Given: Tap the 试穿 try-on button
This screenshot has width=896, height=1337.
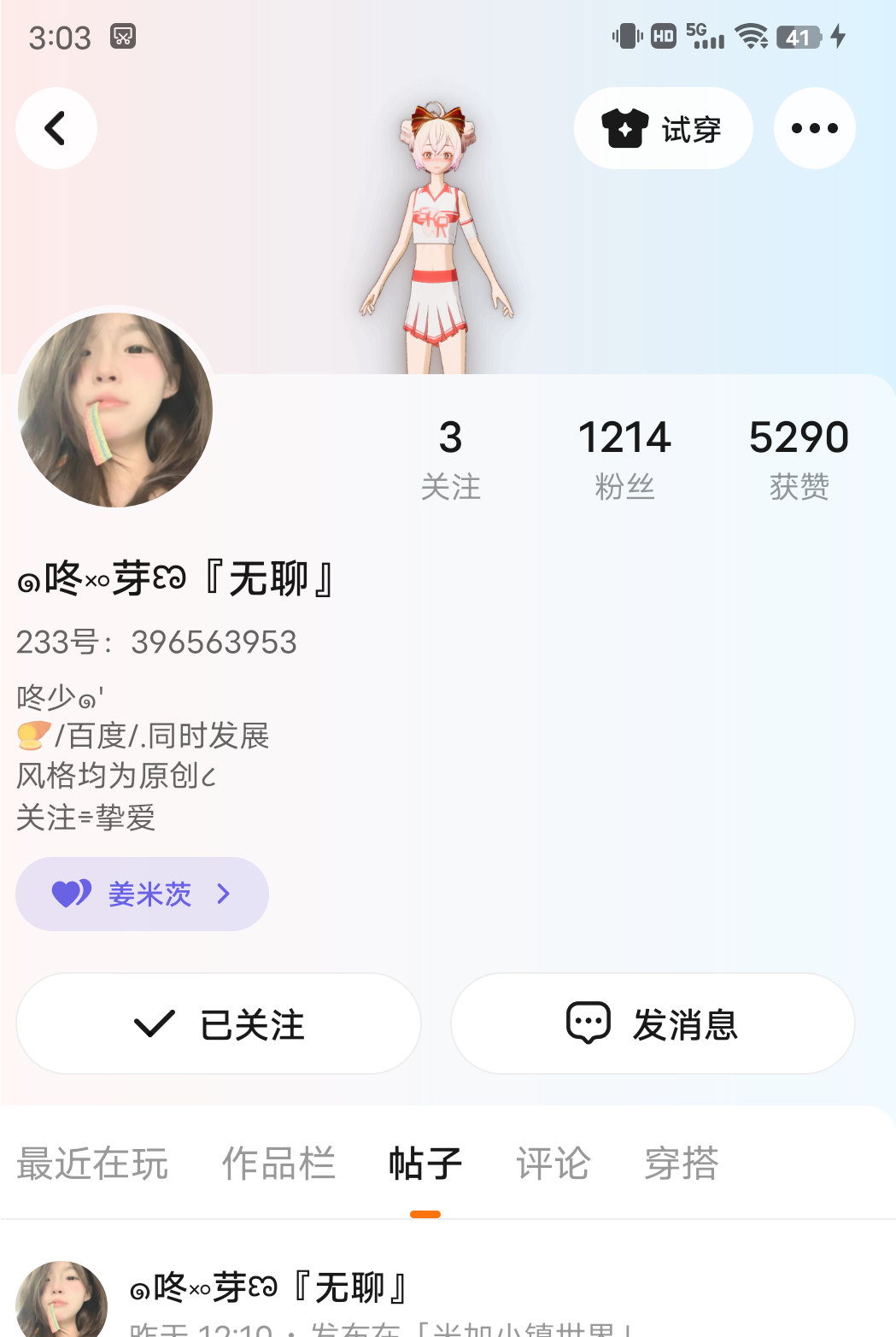Looking at the screenshot, I should click(x=663, y=128).
